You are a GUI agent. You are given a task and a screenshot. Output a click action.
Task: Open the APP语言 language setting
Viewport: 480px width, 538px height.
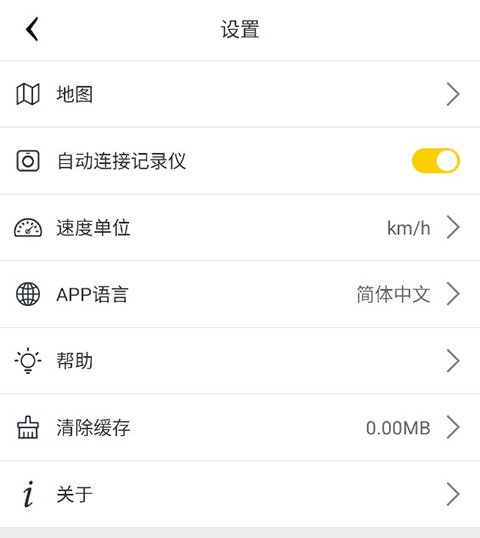(240, 294)
